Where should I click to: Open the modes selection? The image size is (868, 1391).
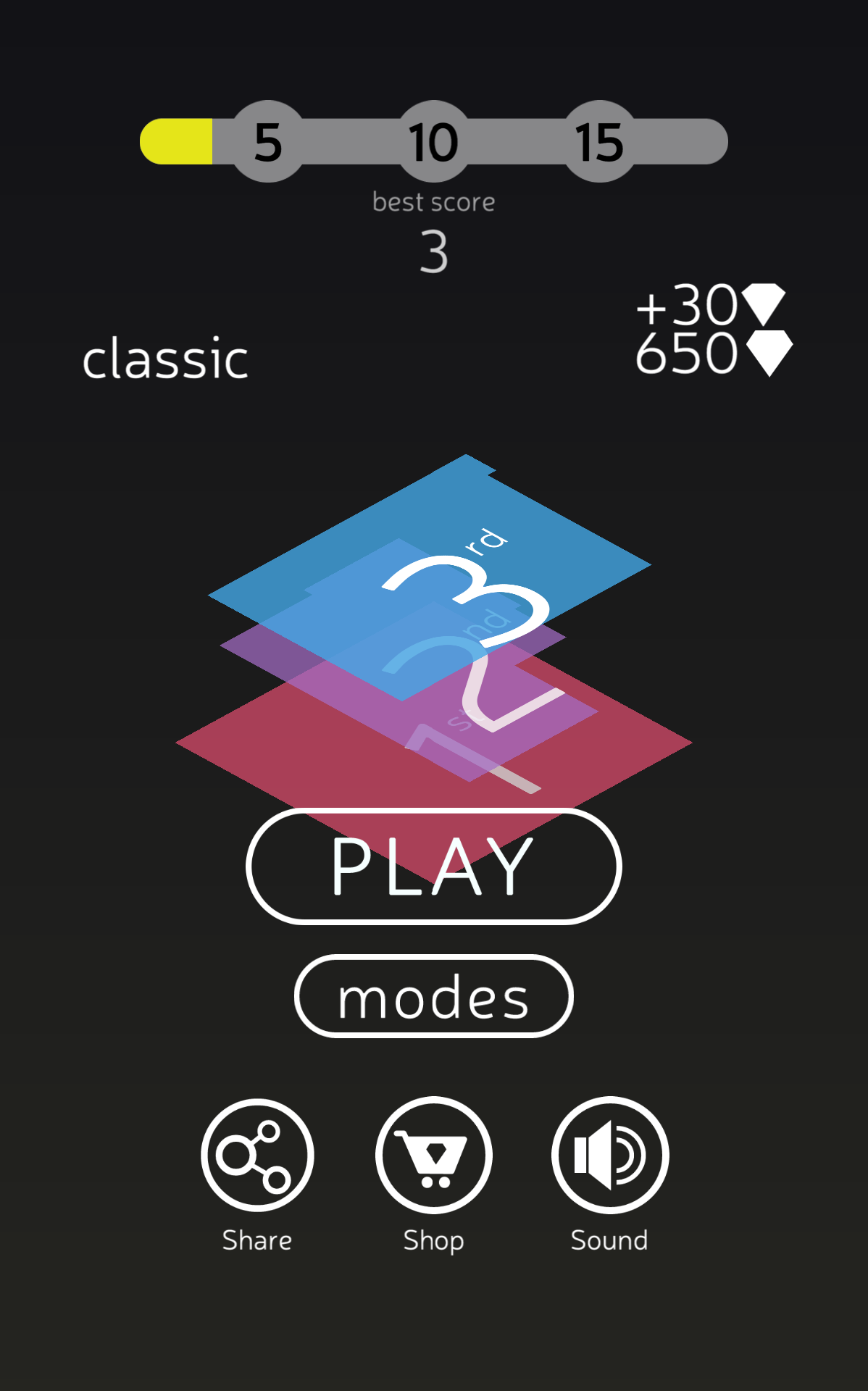pos(433,997)
